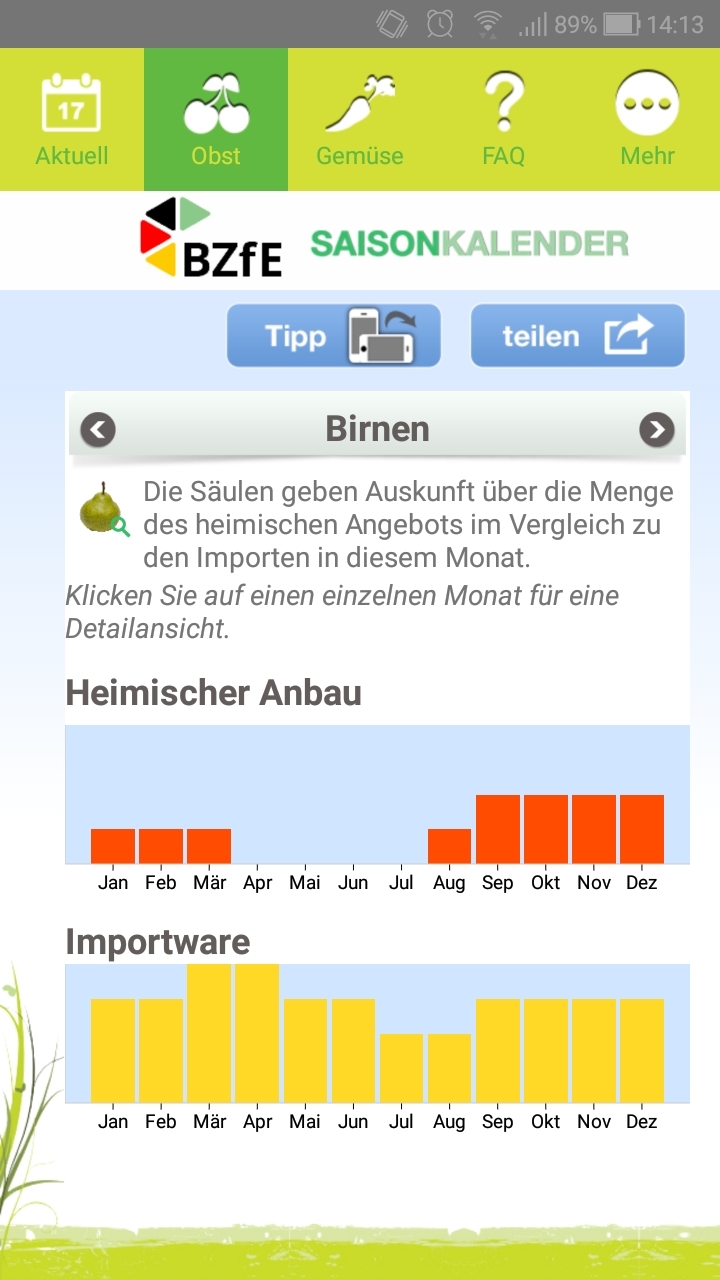This screenshot has width=720, height=1280.
Task: Go to the fruit before Birnen
Action: coord(98,430)
